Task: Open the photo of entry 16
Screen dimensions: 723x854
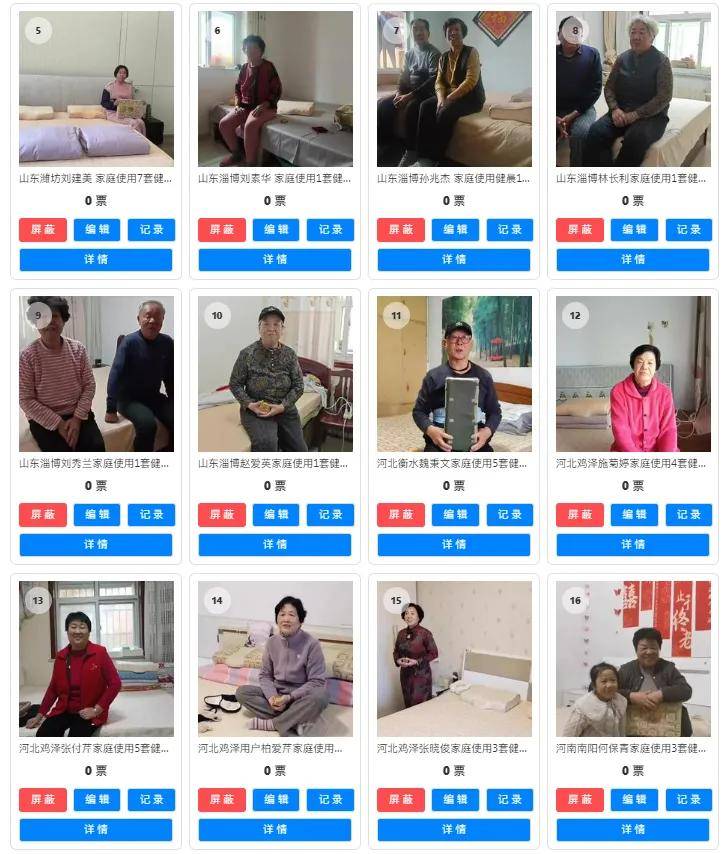Action: (x=633, y=658)
